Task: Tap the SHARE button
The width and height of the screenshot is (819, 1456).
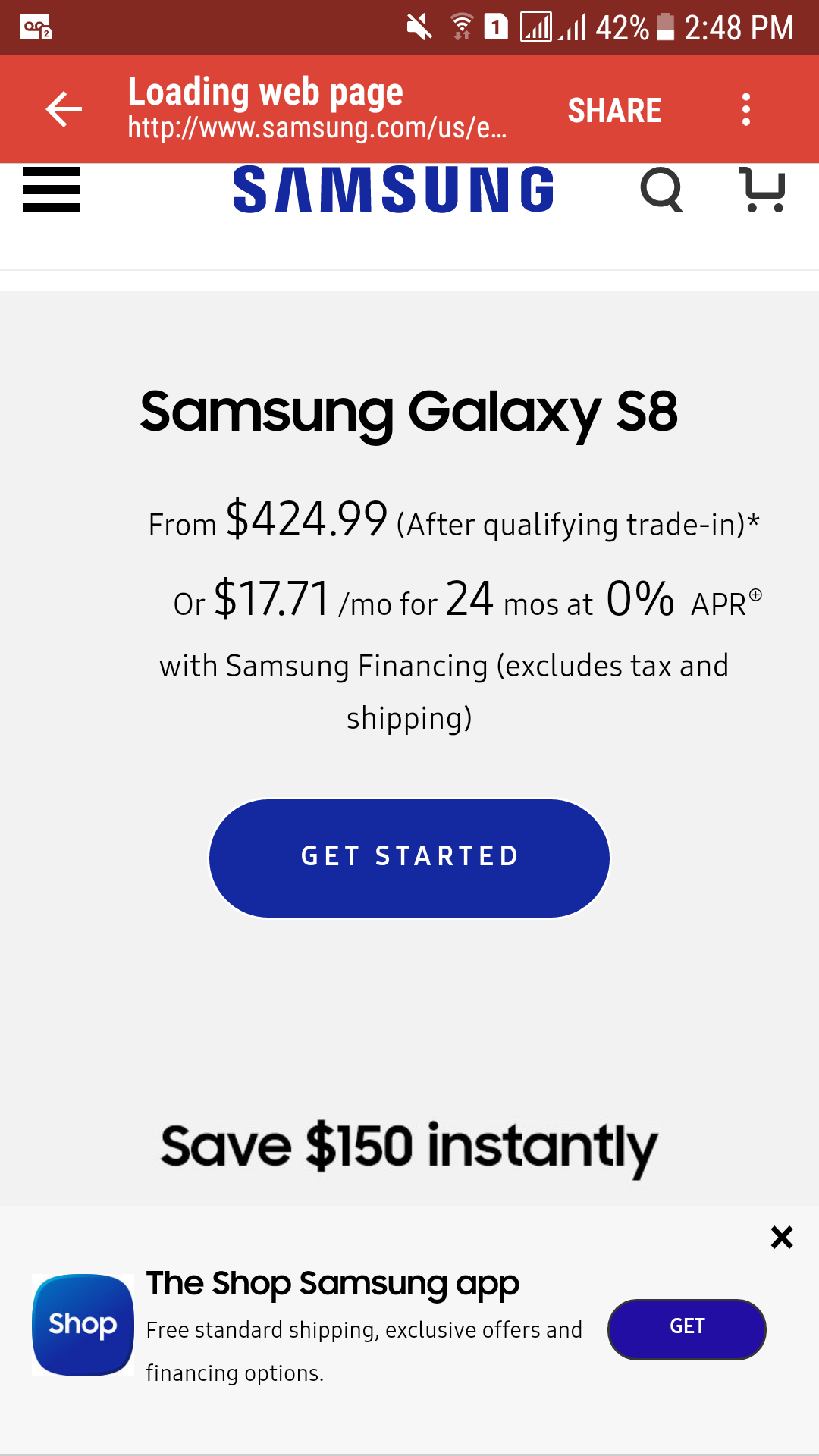Action: (x=614, y=111)
